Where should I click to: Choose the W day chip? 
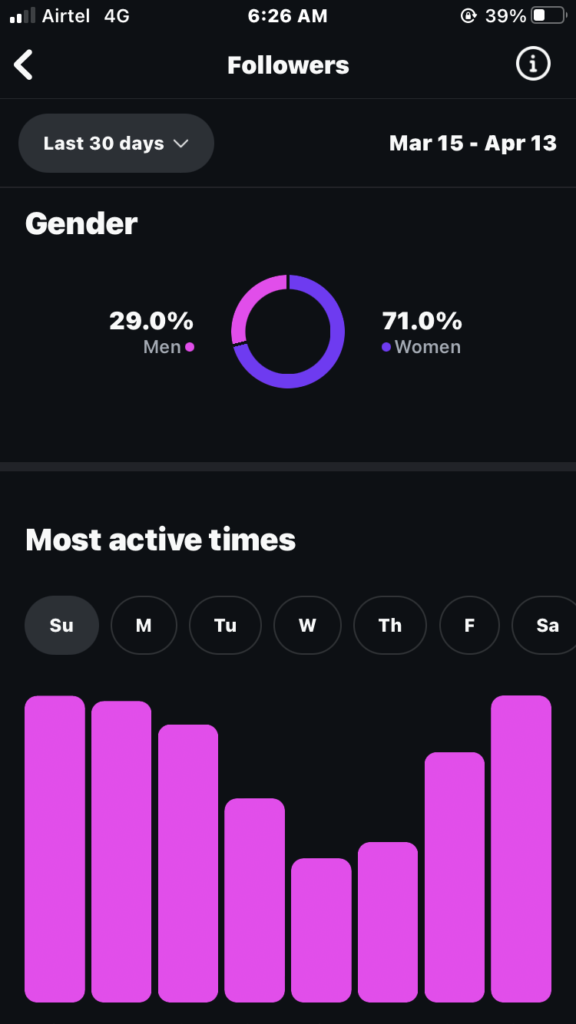(x=308, y=625)
